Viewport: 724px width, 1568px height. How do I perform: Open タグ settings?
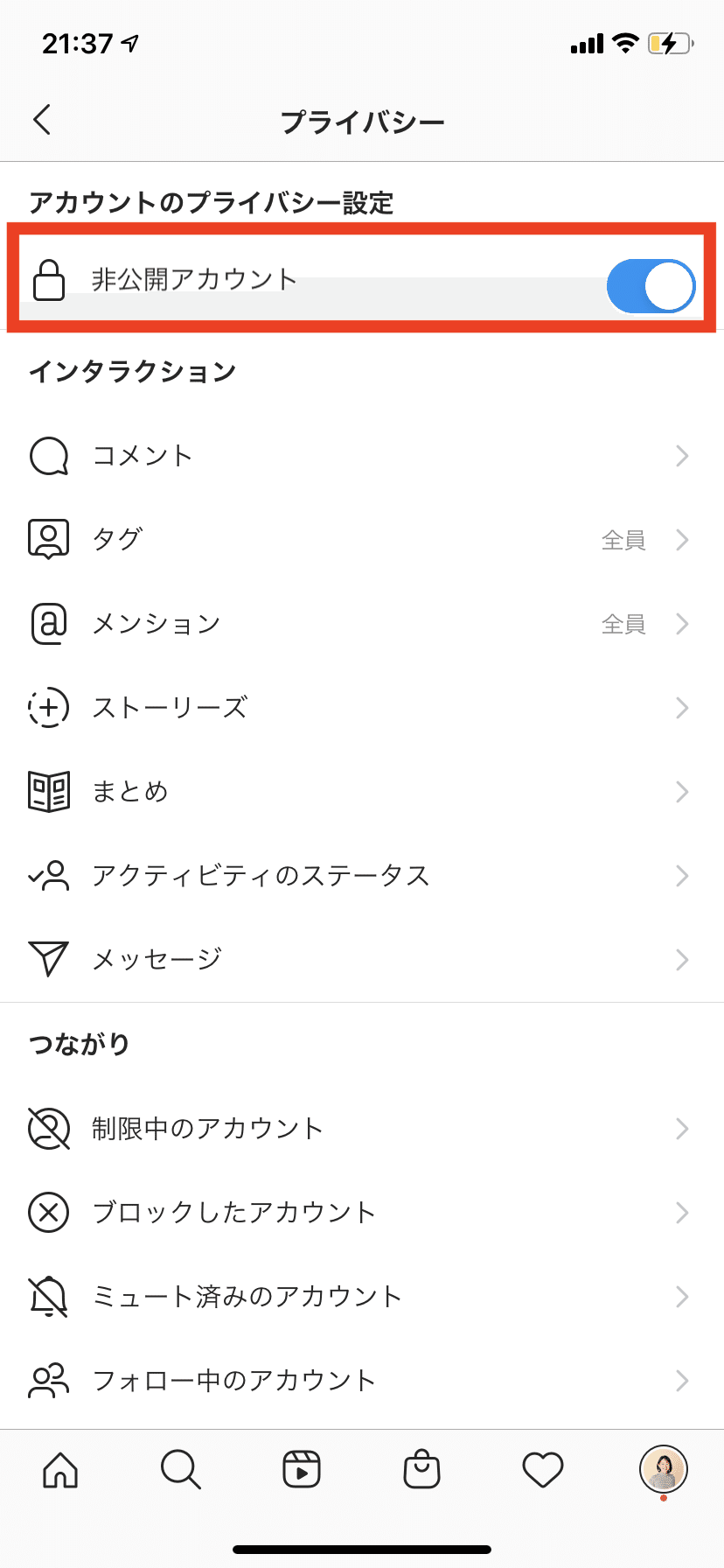(x=361, y=540)
